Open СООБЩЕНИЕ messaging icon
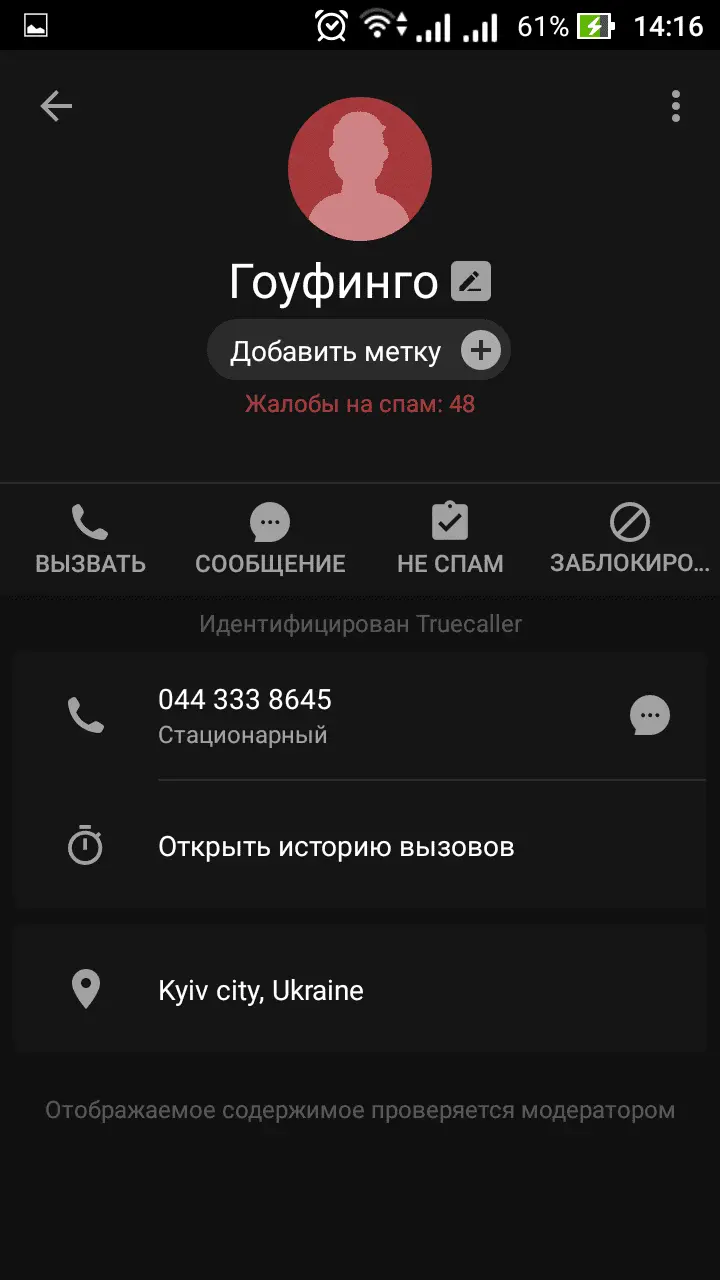 (x=269, y=519)
